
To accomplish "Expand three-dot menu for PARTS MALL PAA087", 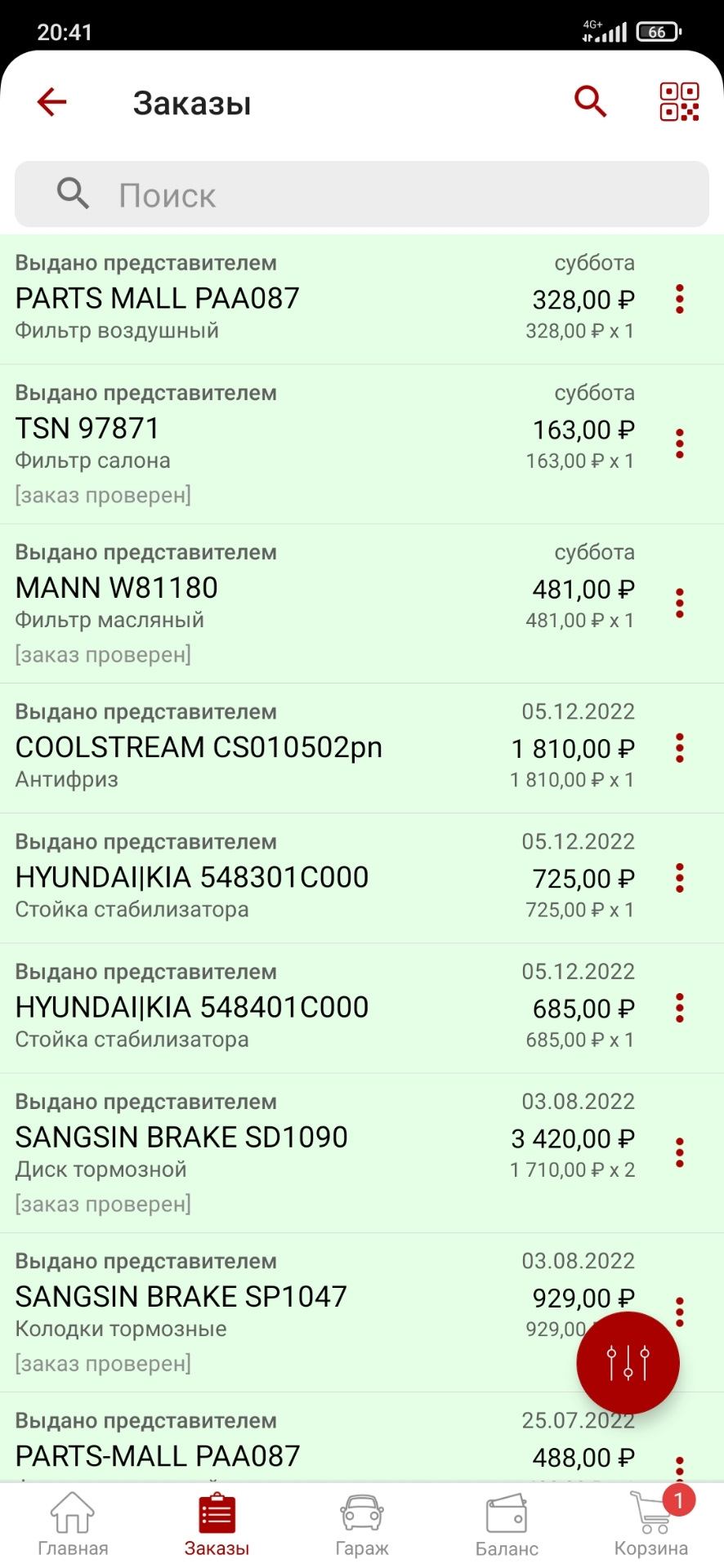I will click(680, 299).
